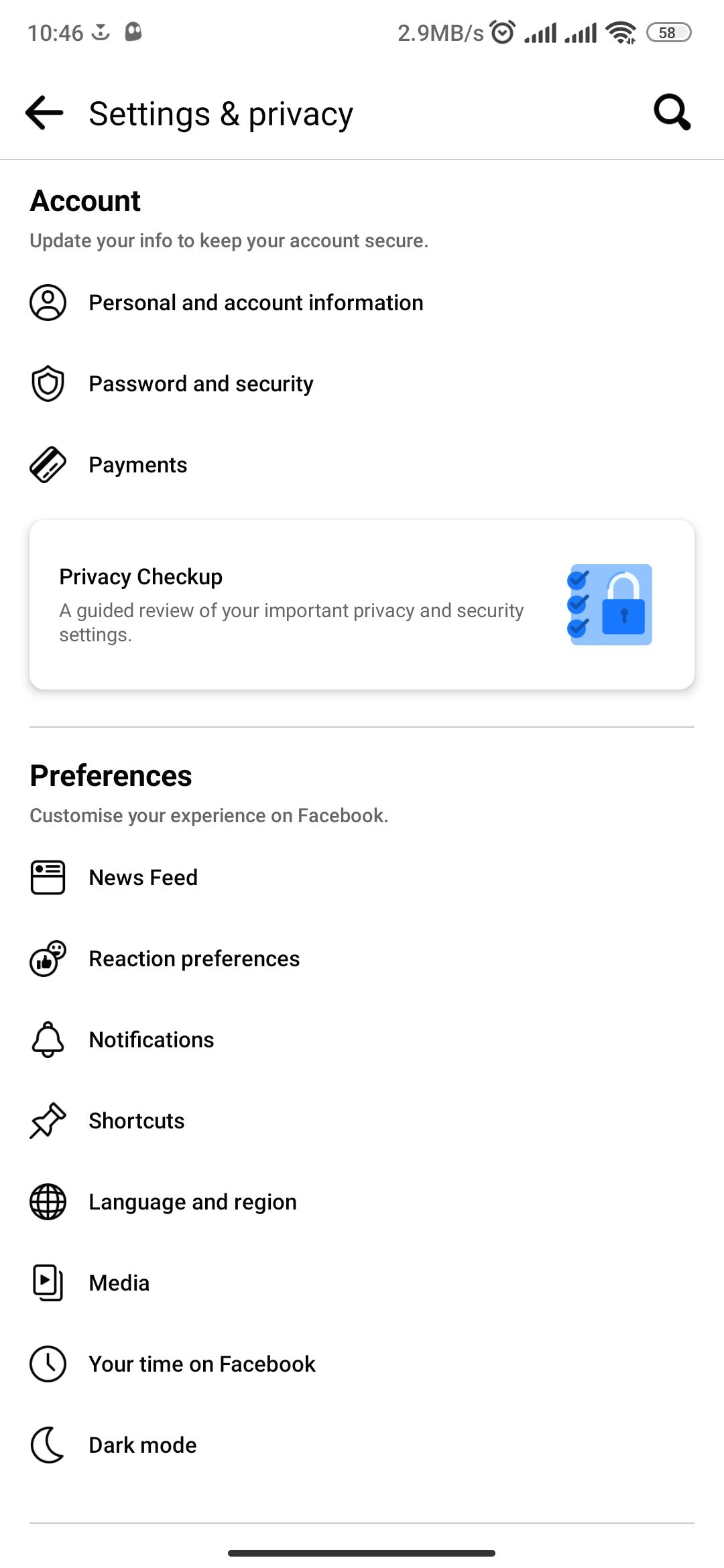Open Password and security settings
This screenshot has width=724, height=1568.
200,383
